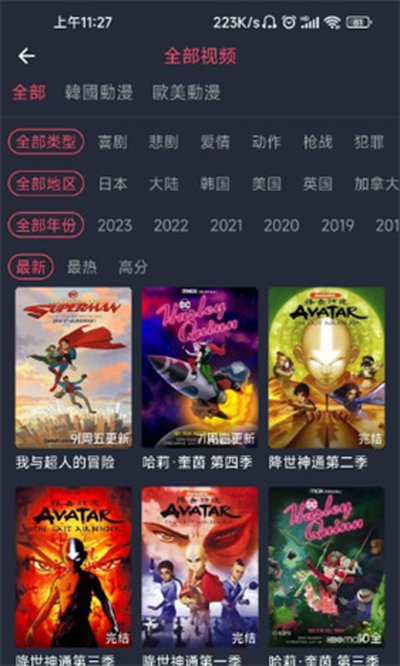This screenshot has height=666, width=400.
Task: Open 哈莉·奎茵 第四季
Action: pyautogui.click(x=200, y=367)
